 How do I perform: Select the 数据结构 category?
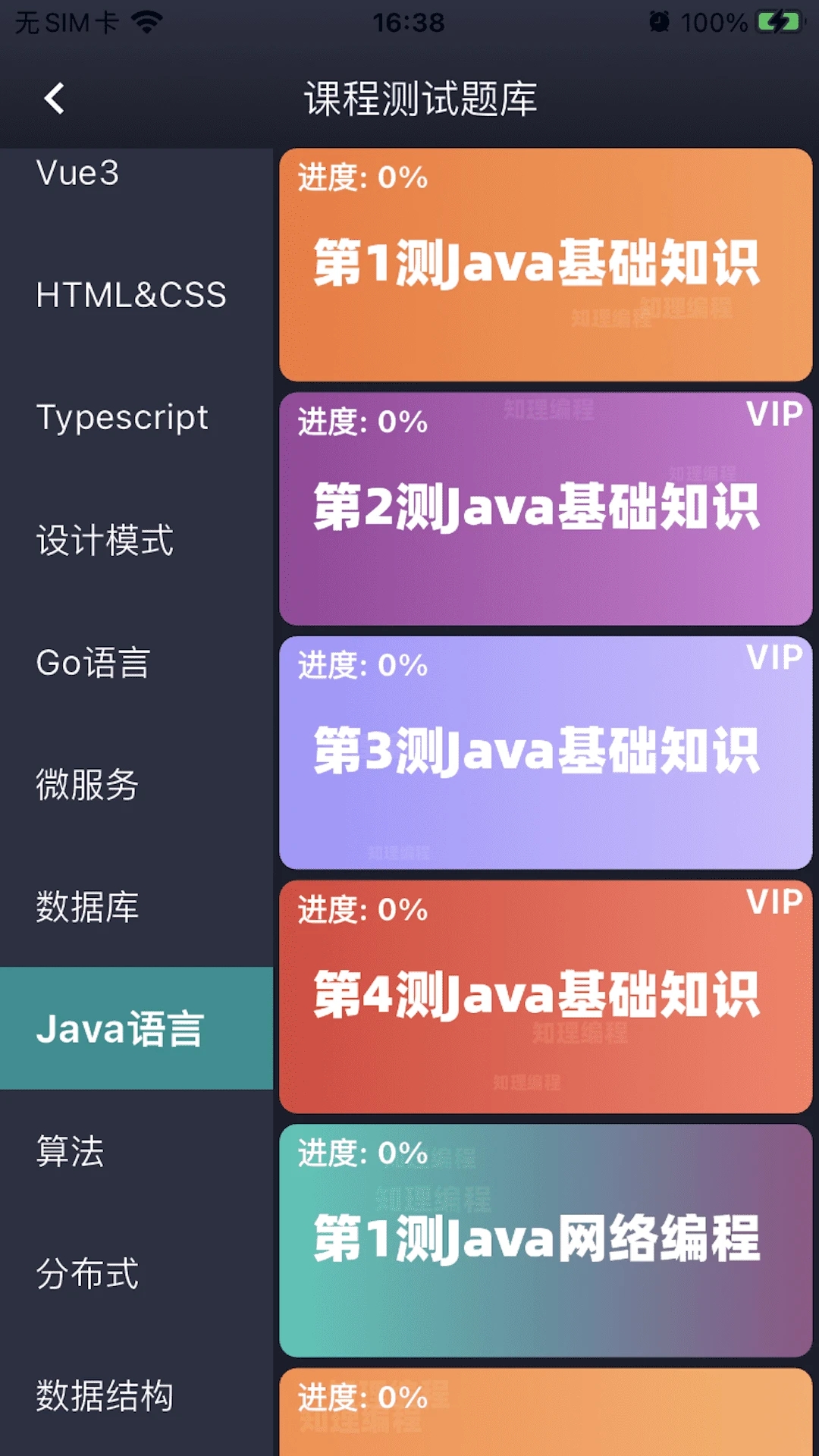tap(105, 1395)
